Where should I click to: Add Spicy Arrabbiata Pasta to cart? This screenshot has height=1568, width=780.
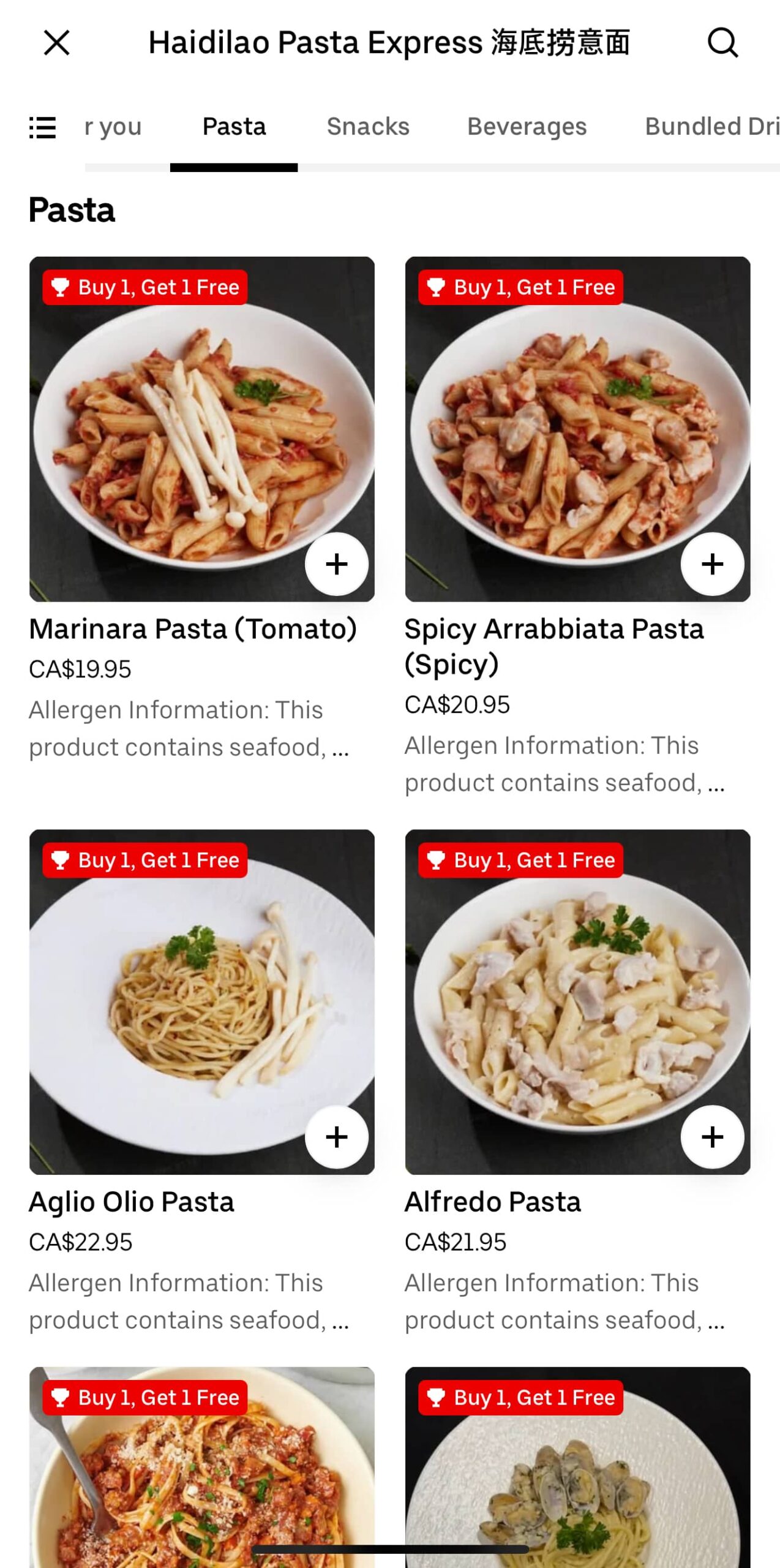coord(712,564)
